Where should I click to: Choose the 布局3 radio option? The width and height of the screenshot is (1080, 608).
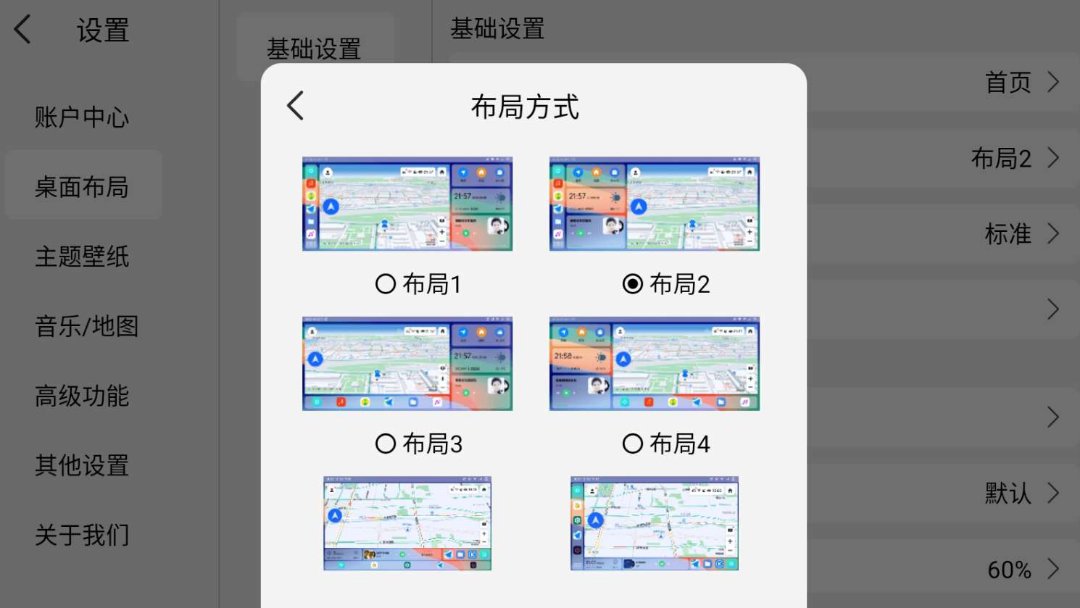(x=386, y=444)
